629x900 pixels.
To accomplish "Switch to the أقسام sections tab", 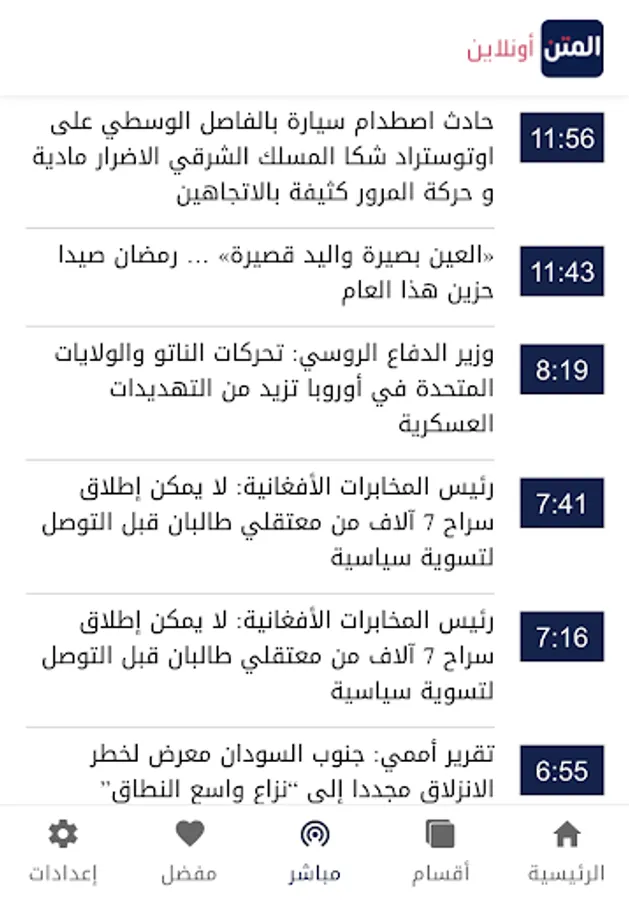I will (x=440, y=852).
